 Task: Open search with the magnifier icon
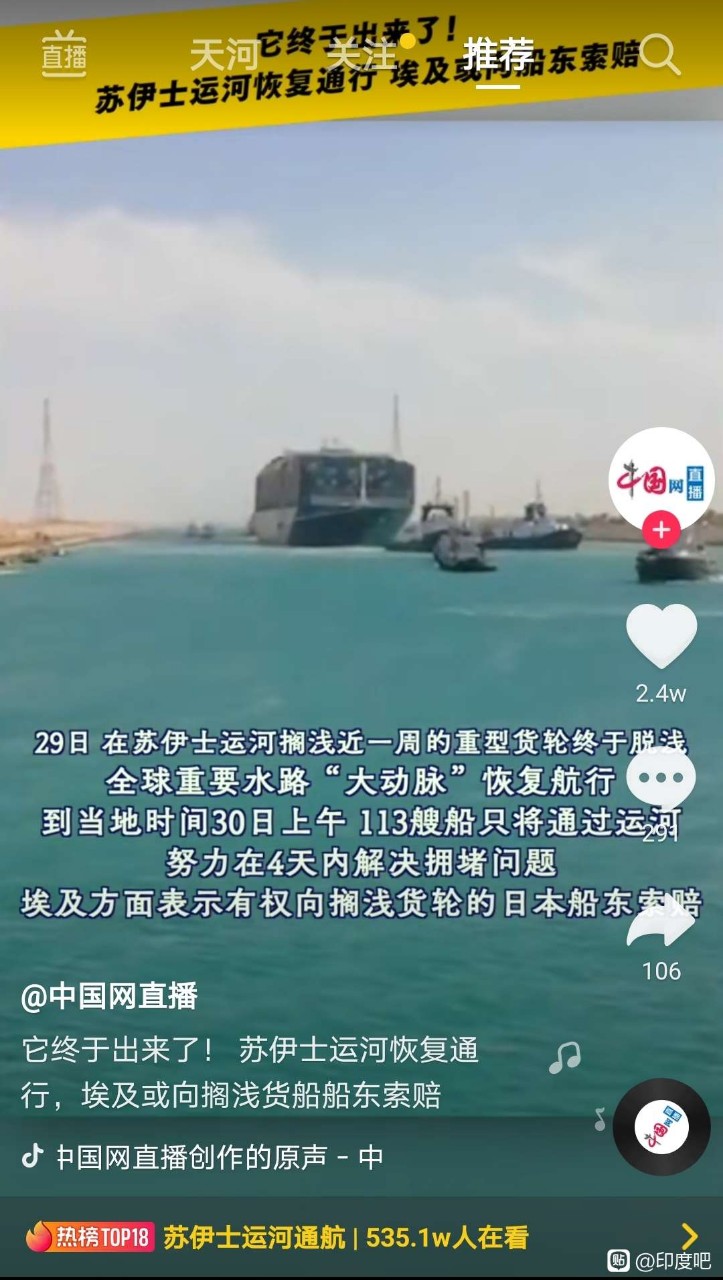tap(660, 54)
